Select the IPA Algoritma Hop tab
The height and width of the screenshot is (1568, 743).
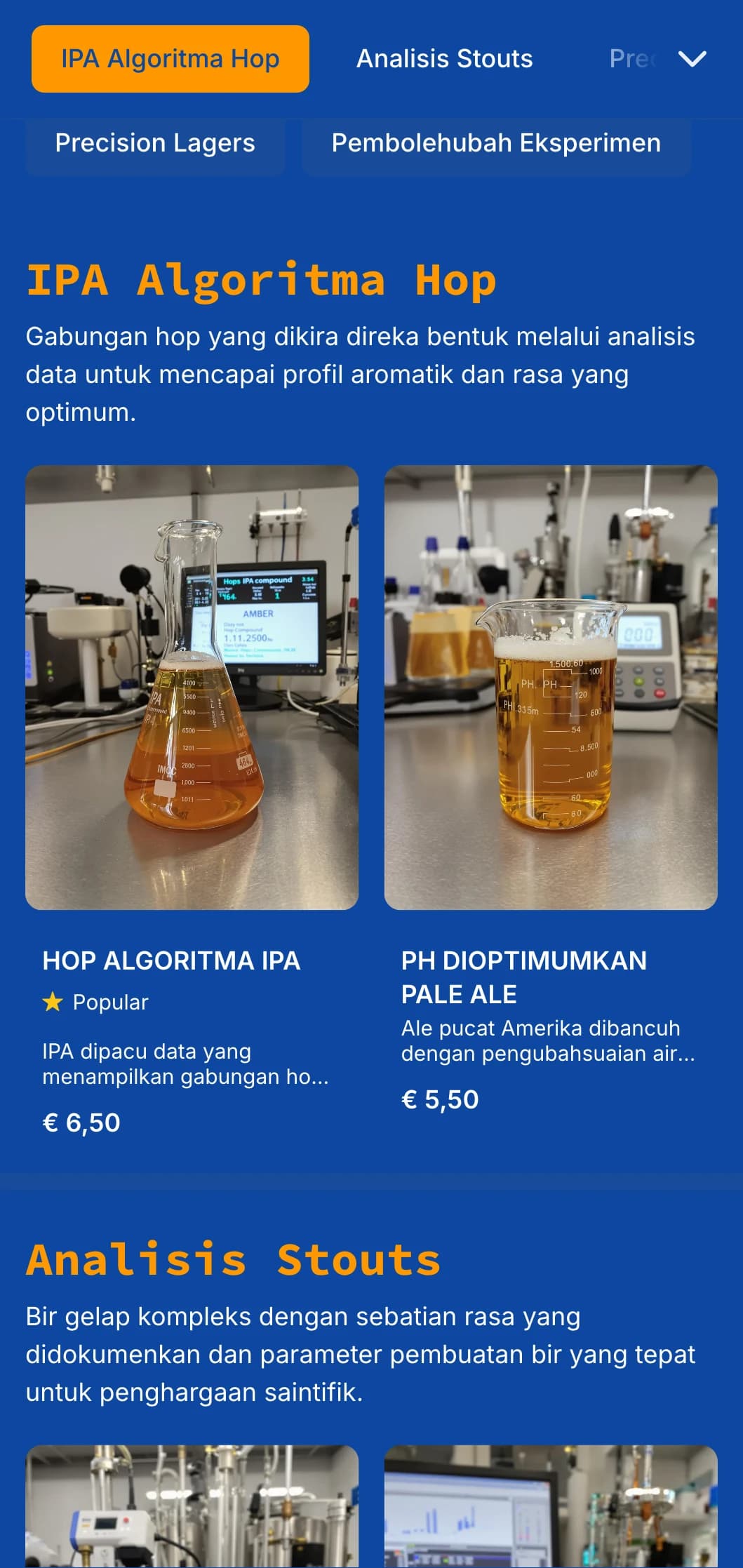pos(170,59)
